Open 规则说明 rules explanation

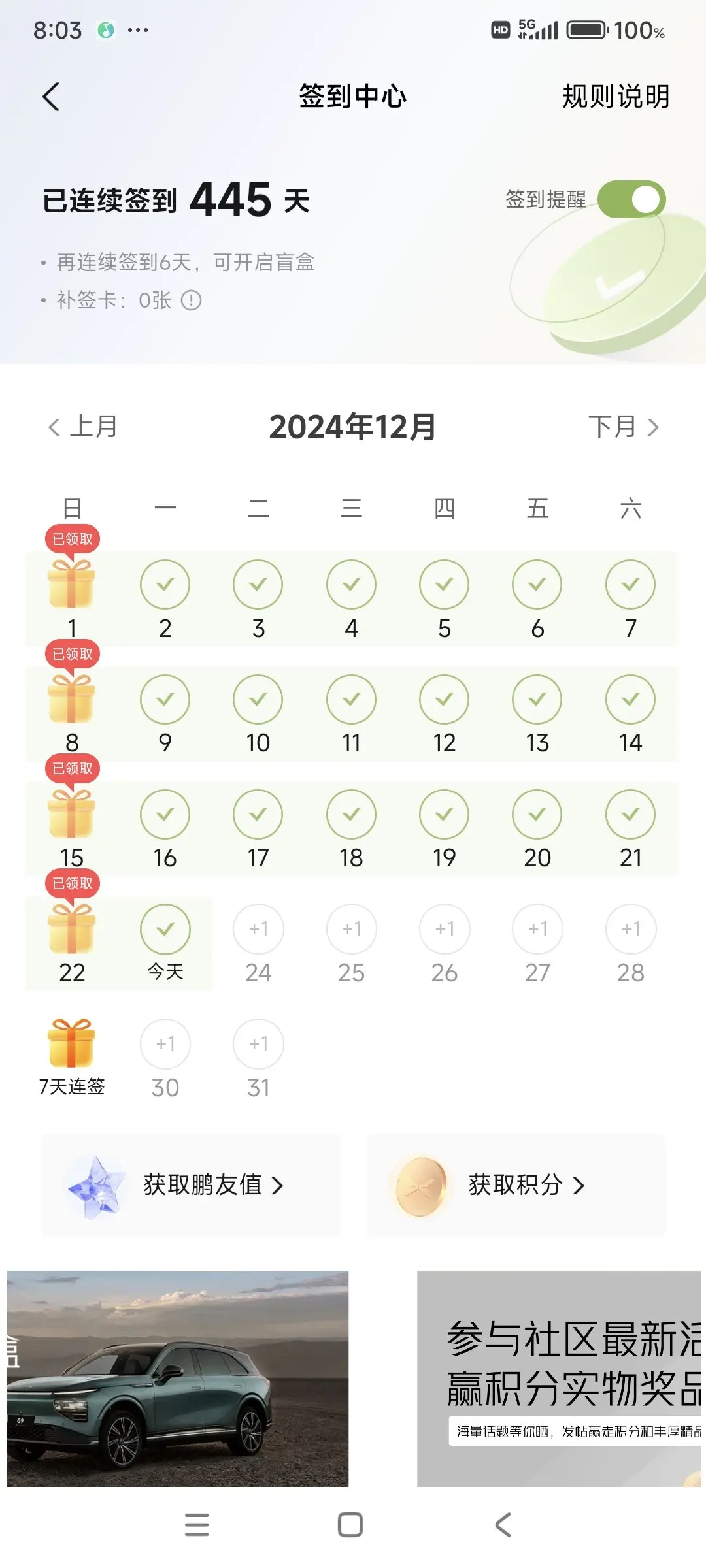tap(616, 97)
